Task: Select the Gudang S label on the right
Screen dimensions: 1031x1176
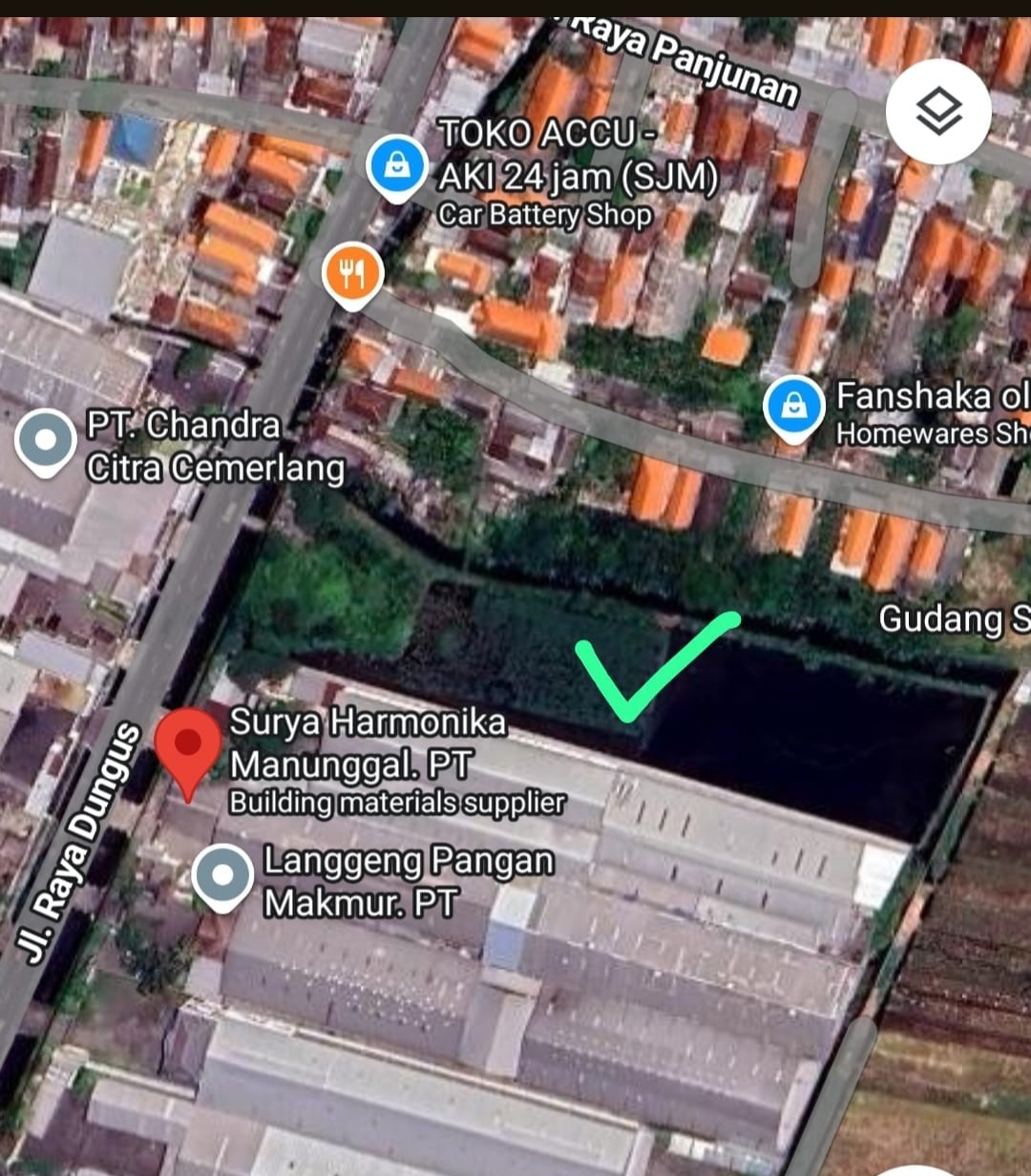Action: pyautogui.click(x=950, y=619)
